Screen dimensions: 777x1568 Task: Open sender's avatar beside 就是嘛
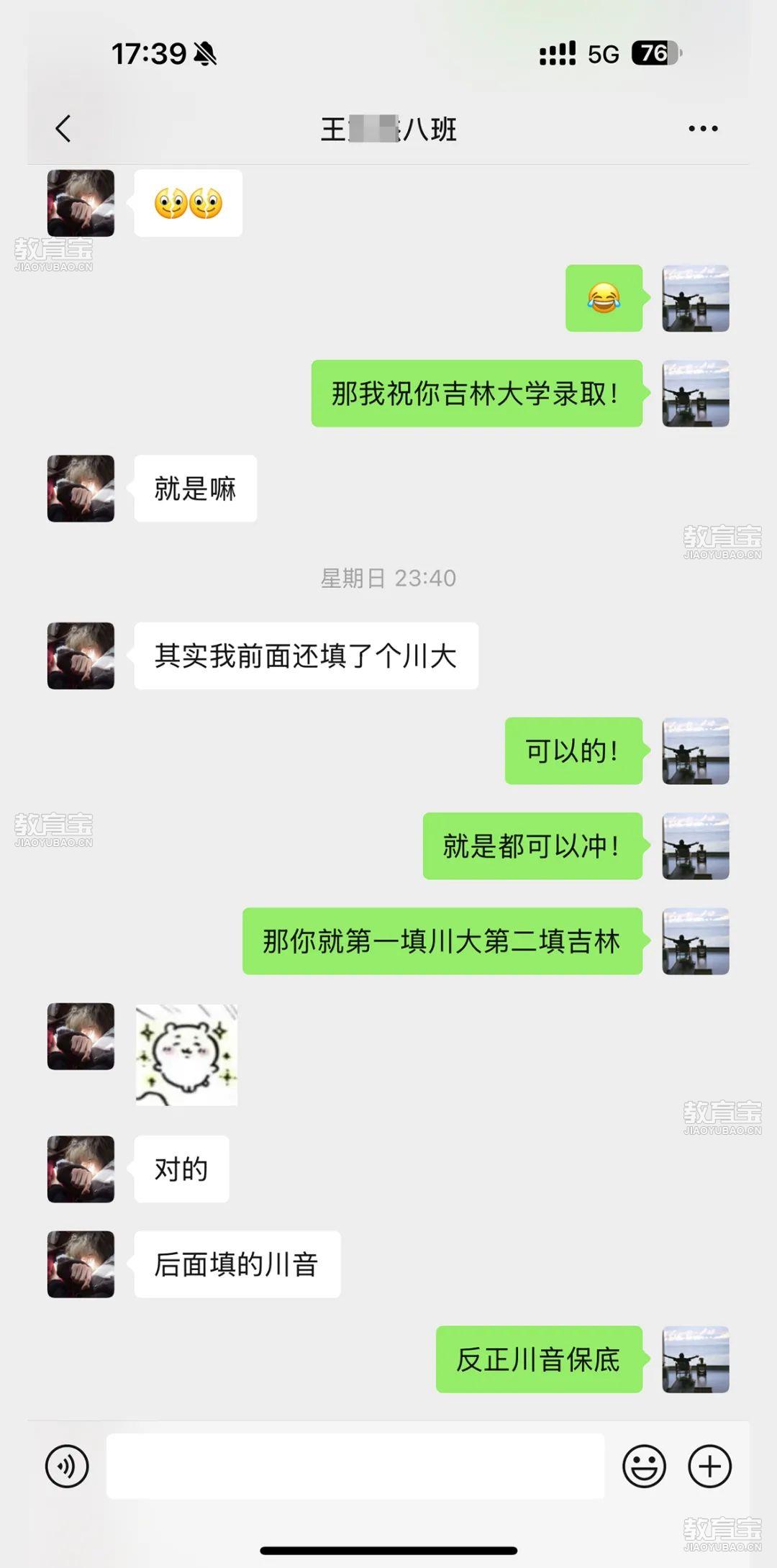click(x=81, y=489)
